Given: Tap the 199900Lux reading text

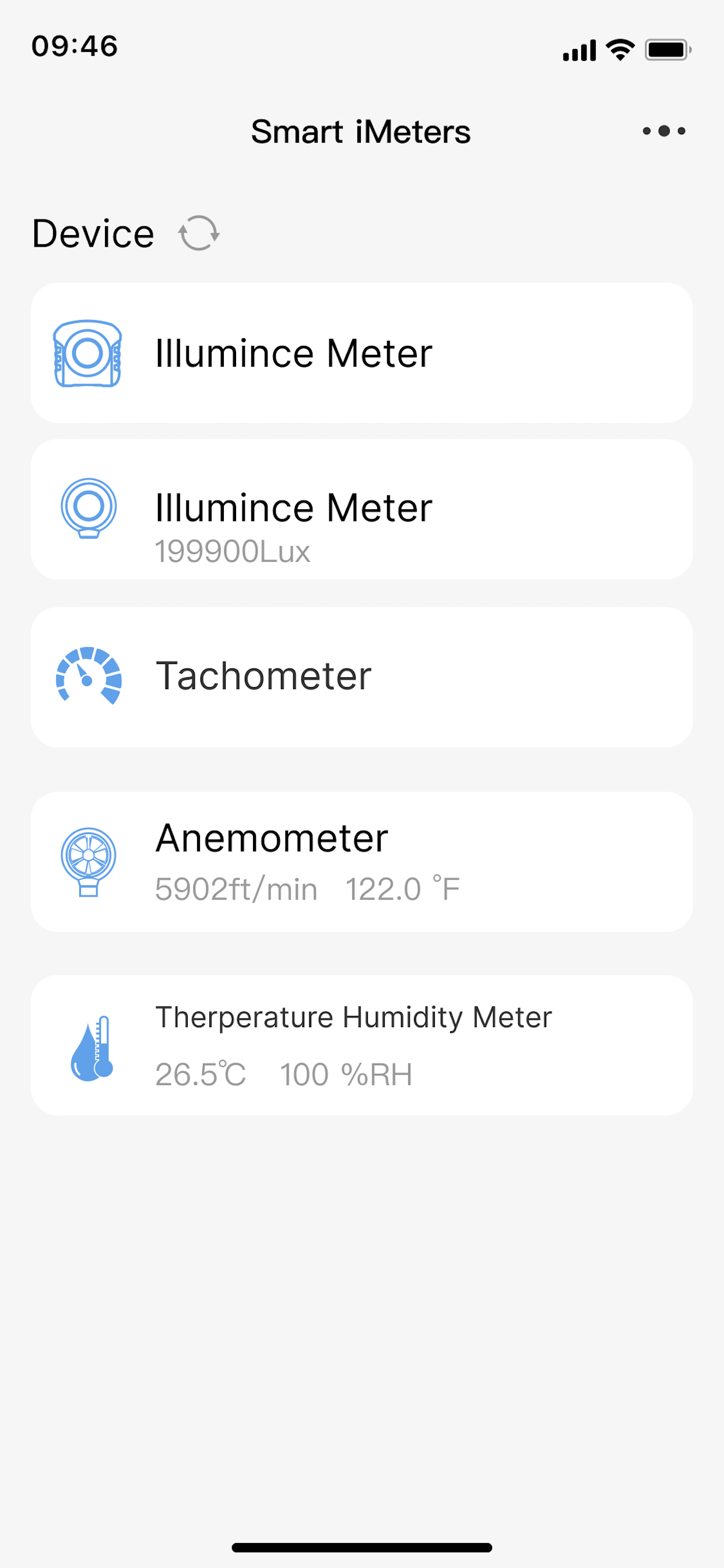Looking at the screenshot, I should click(233, 551).
